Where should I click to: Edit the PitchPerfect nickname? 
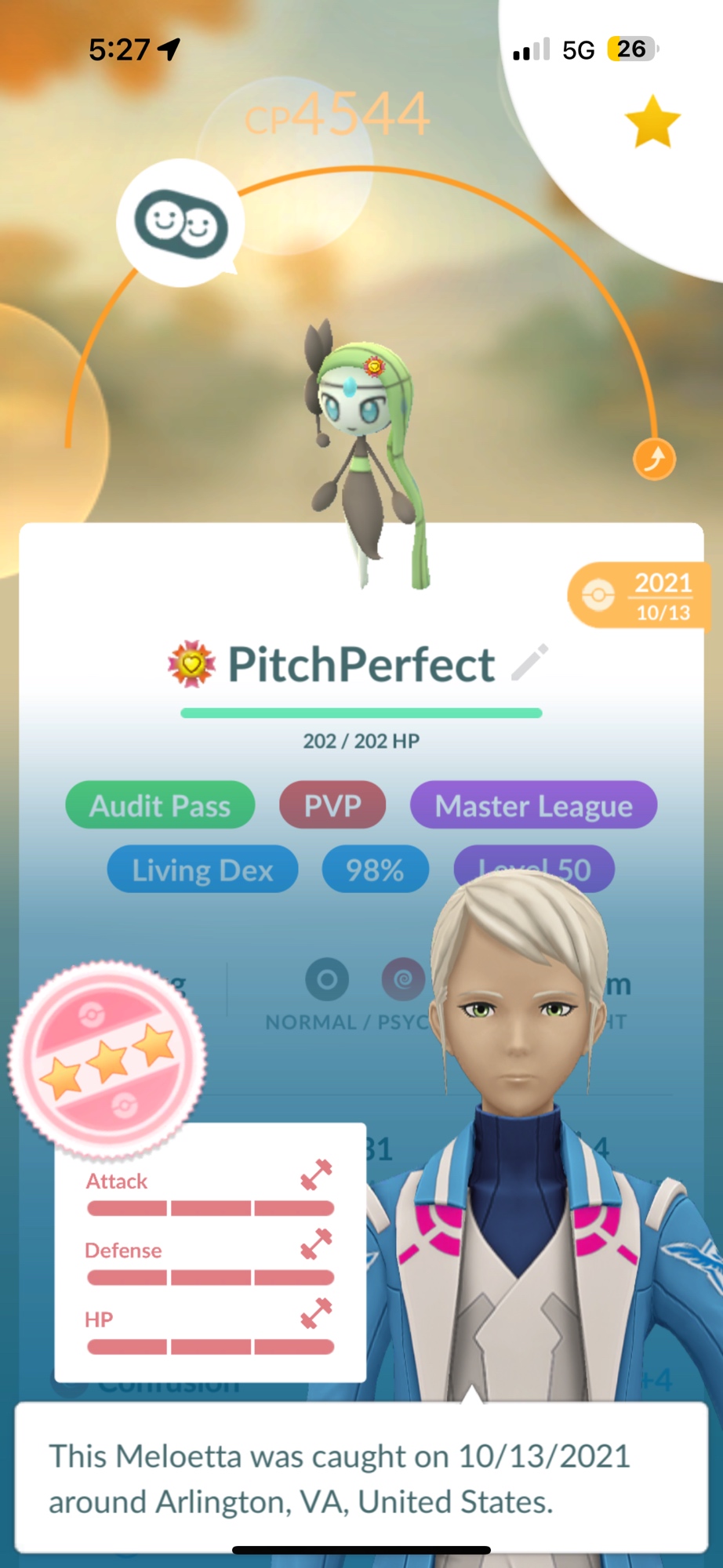[x=530, y=663]
